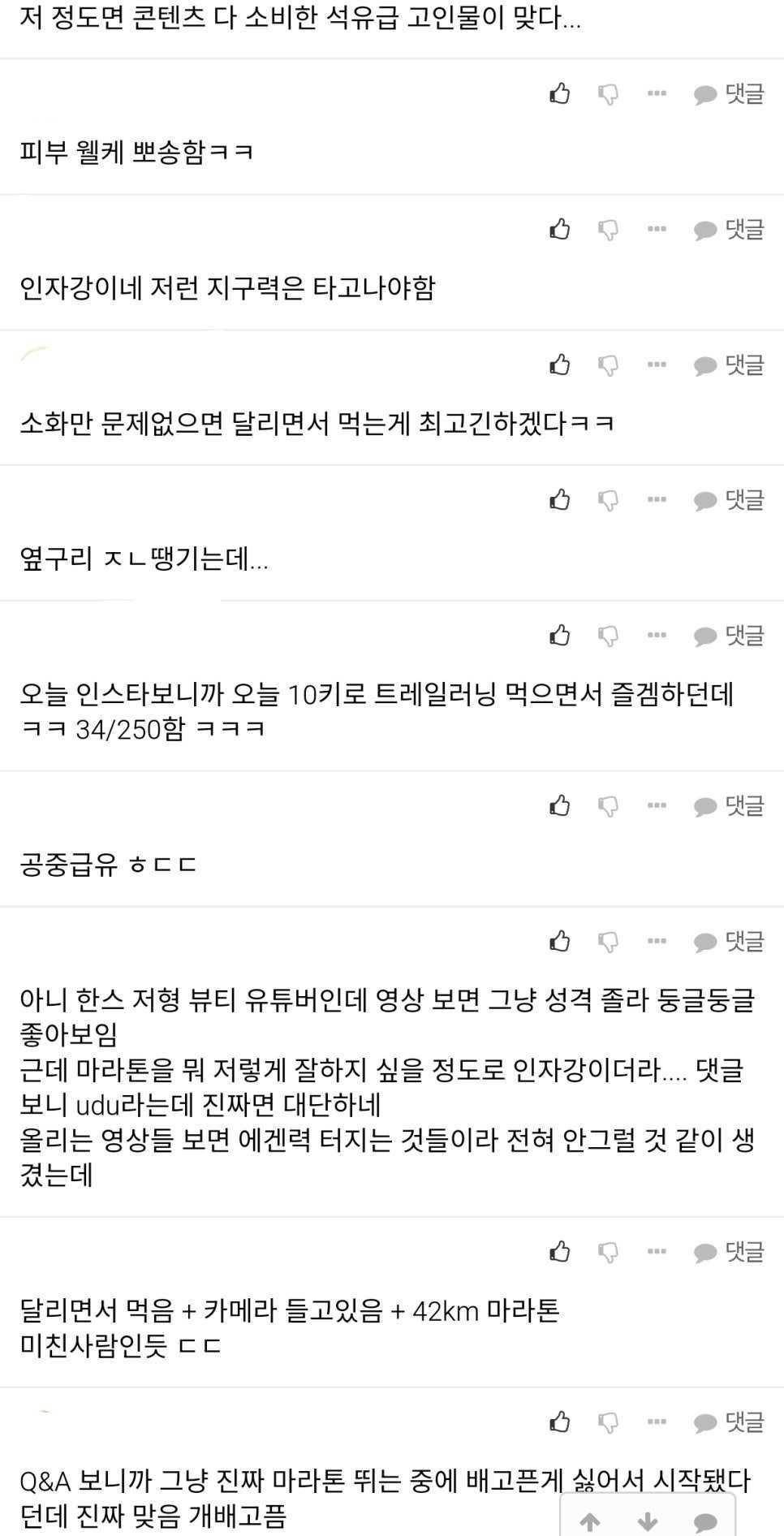Reply to '인자강이네 저런 지구력은 타고나야함'
The height and width of the screenshot is (1536, 784).
[729, 230]
